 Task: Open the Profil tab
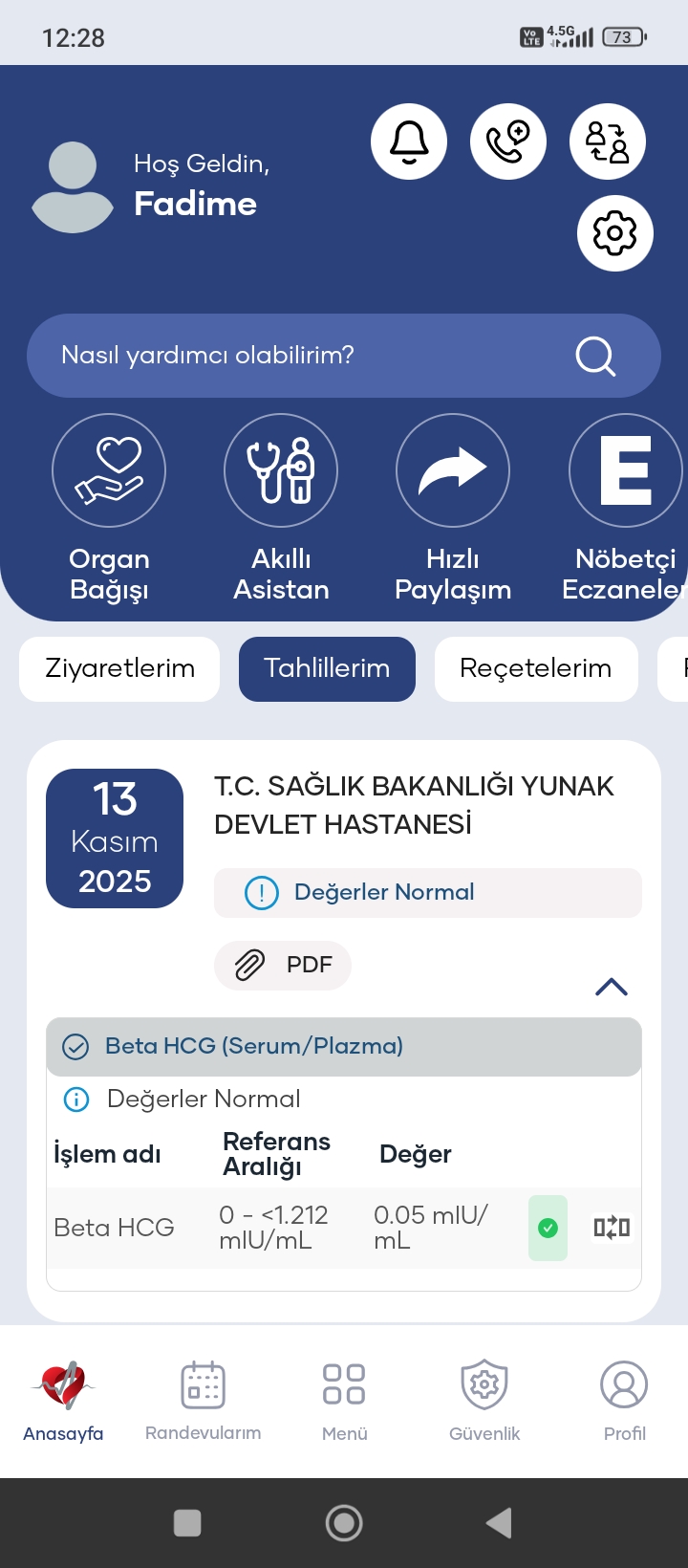coord(624,1401)
